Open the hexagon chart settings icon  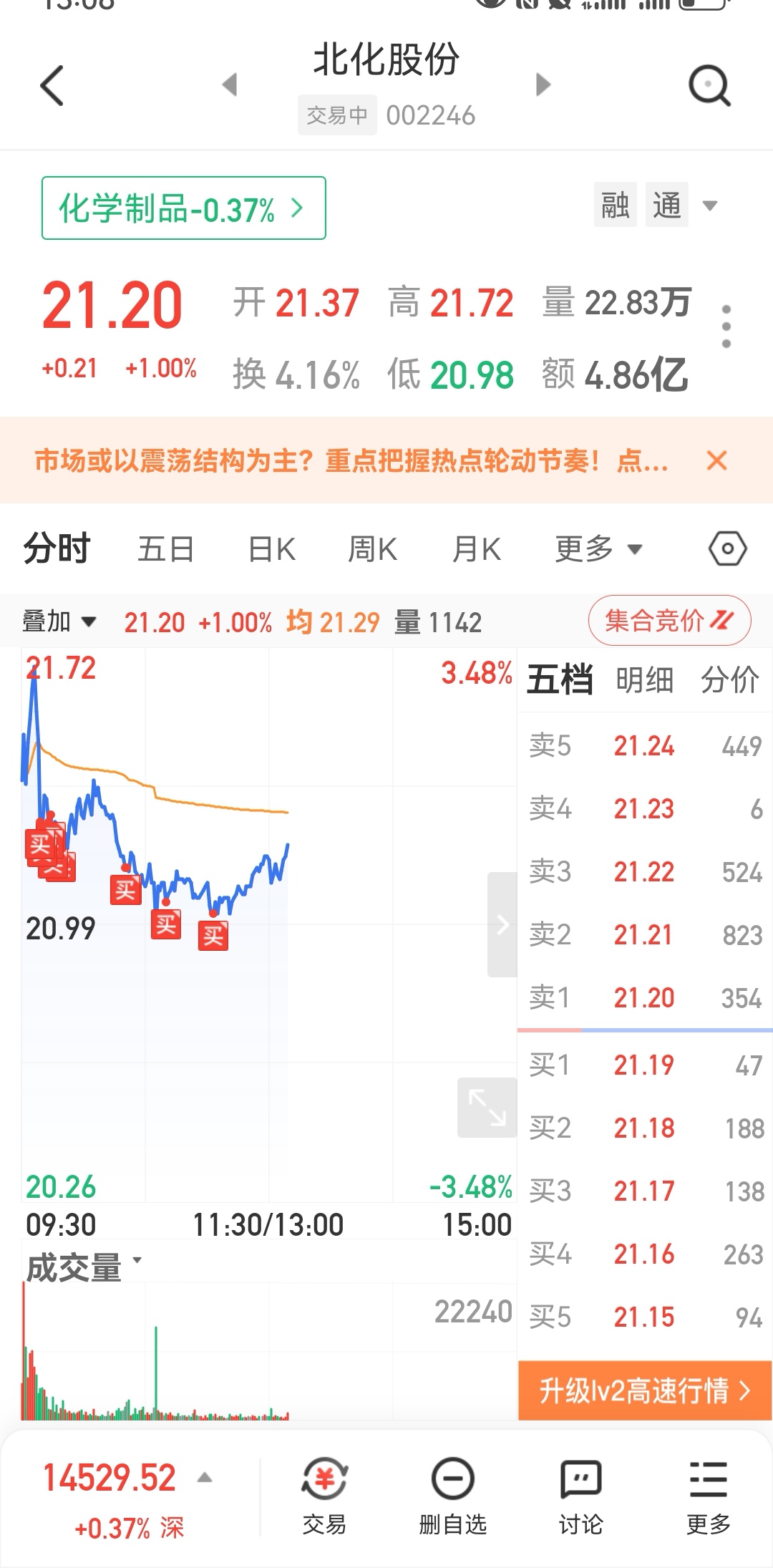click(x=727, y=550)
